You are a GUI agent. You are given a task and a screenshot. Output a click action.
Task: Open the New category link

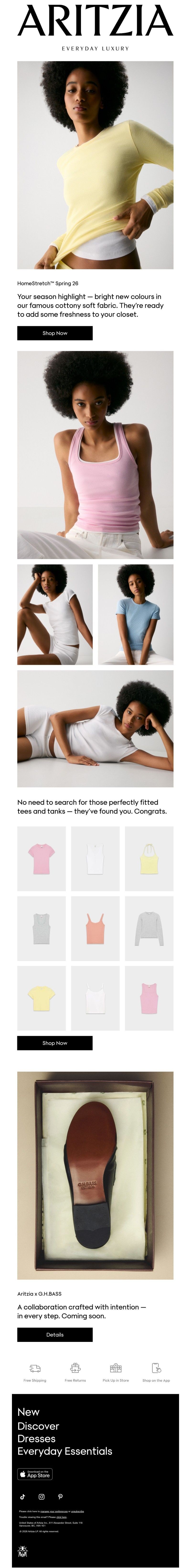(x=29, y=1412)
